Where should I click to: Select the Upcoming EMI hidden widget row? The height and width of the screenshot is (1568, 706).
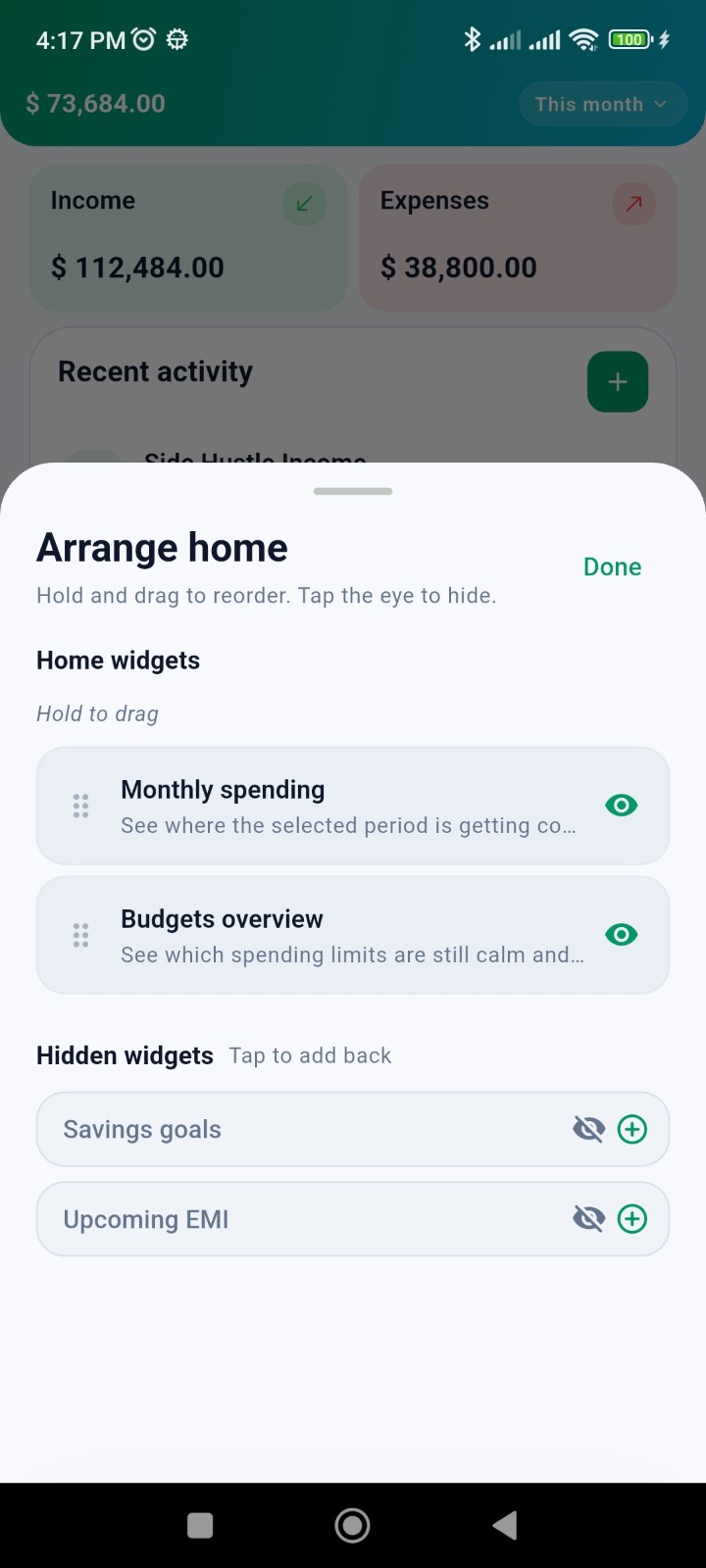point(294,1218)
